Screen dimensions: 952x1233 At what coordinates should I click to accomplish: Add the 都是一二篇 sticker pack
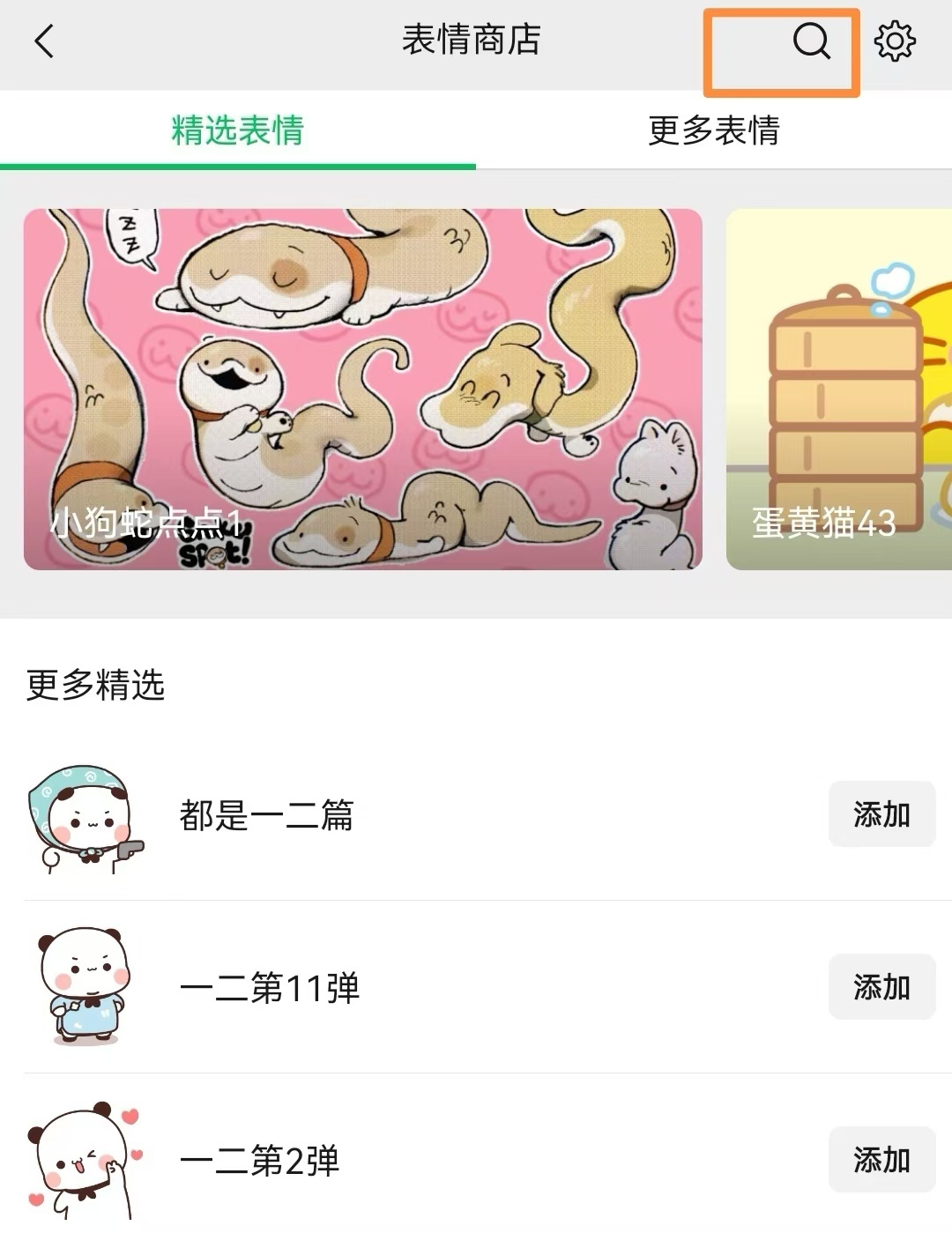[x=881, y=814]
